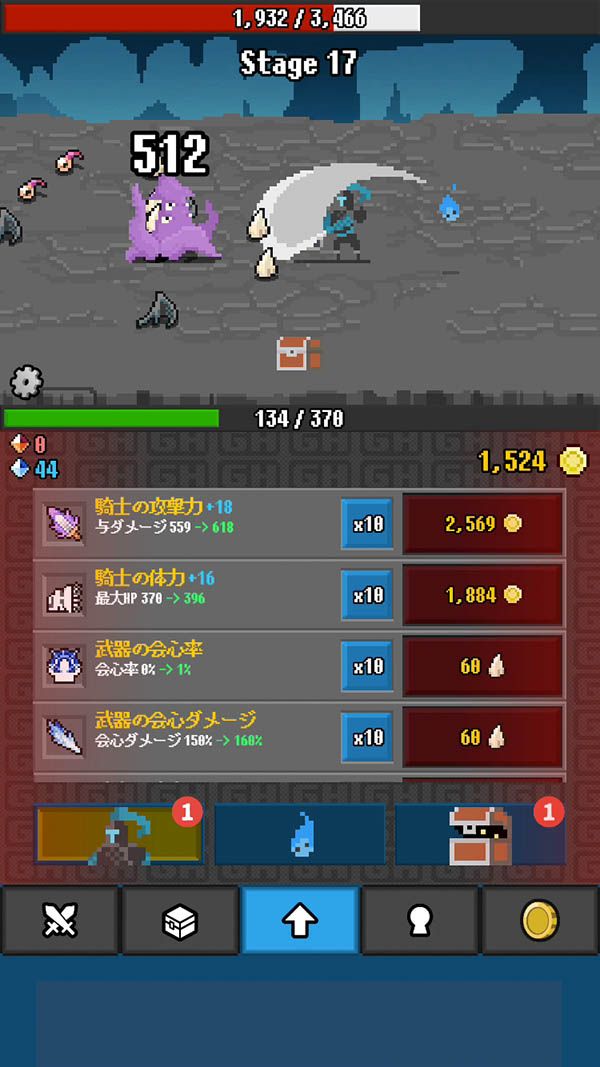Purchase the 武器の会心ダメージ upgrade
This screenshot has width=600, height=1067.
tap(483, 737)
